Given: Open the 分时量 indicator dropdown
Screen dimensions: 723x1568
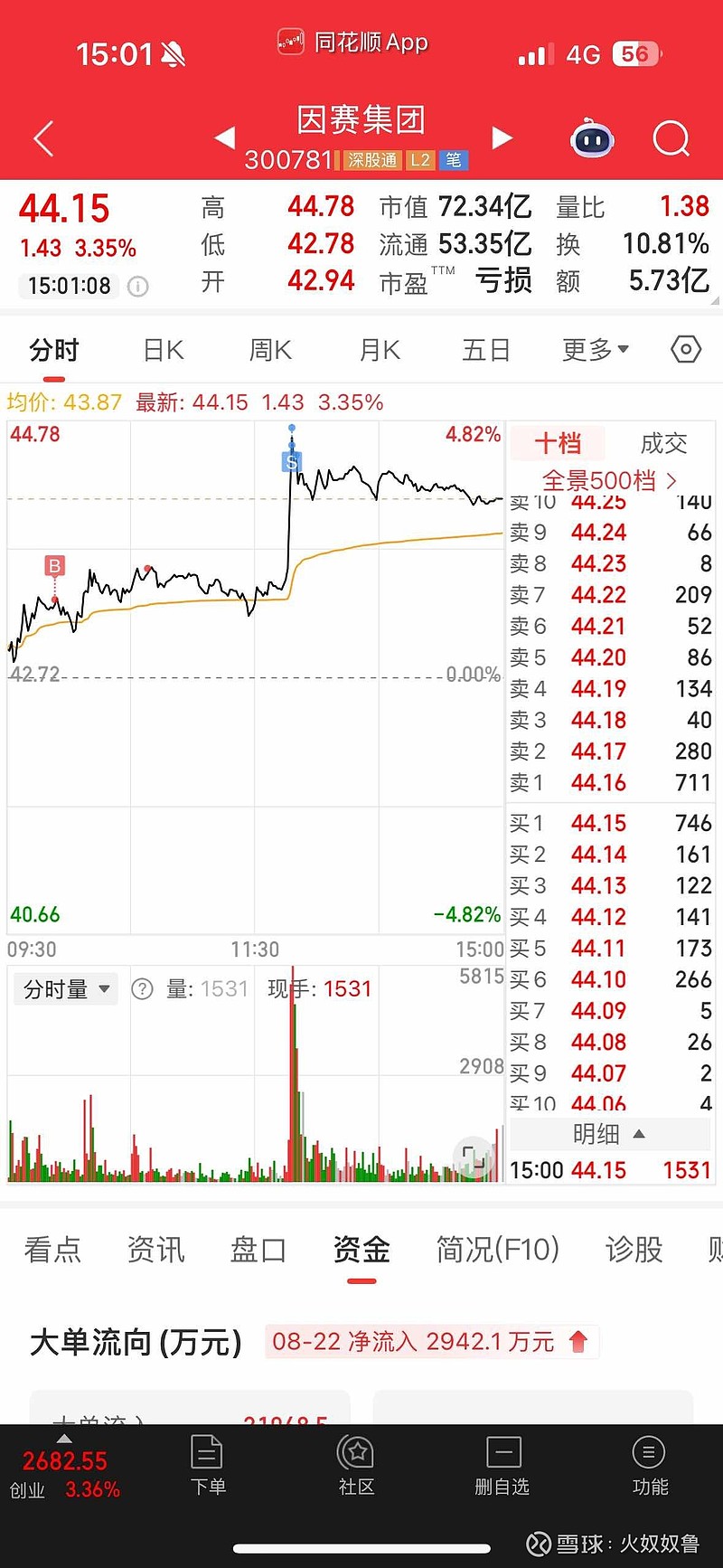Looking at the screenshot, I should 66,989.
